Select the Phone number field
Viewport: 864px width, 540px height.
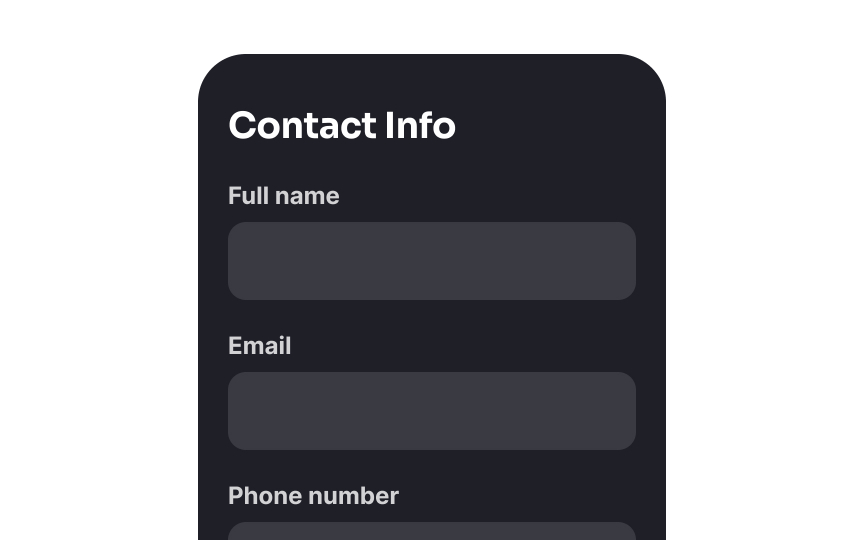pos(432,531)
